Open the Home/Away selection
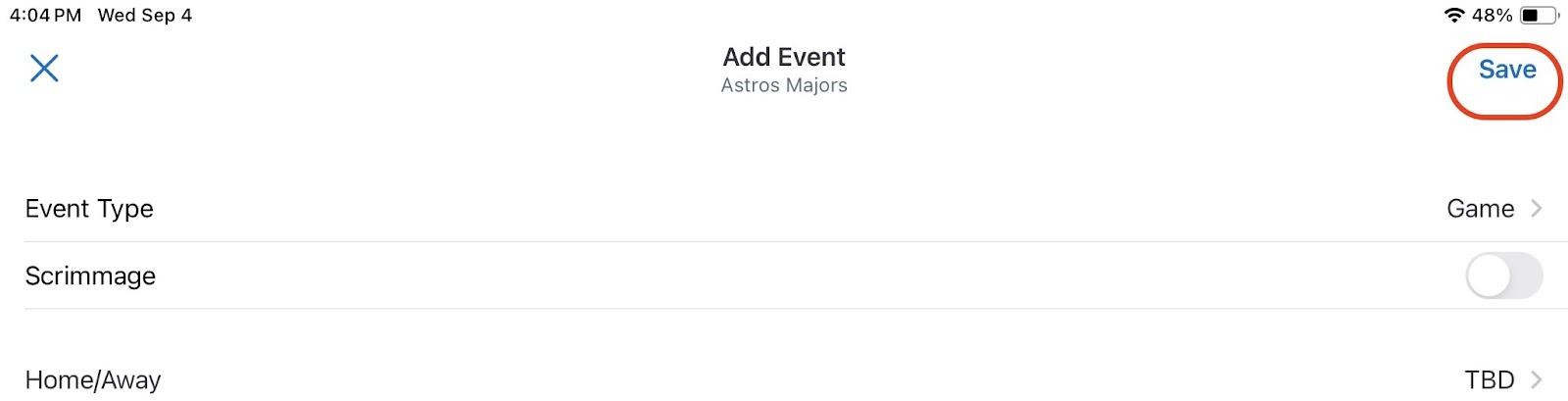 [x=784, y=379]
